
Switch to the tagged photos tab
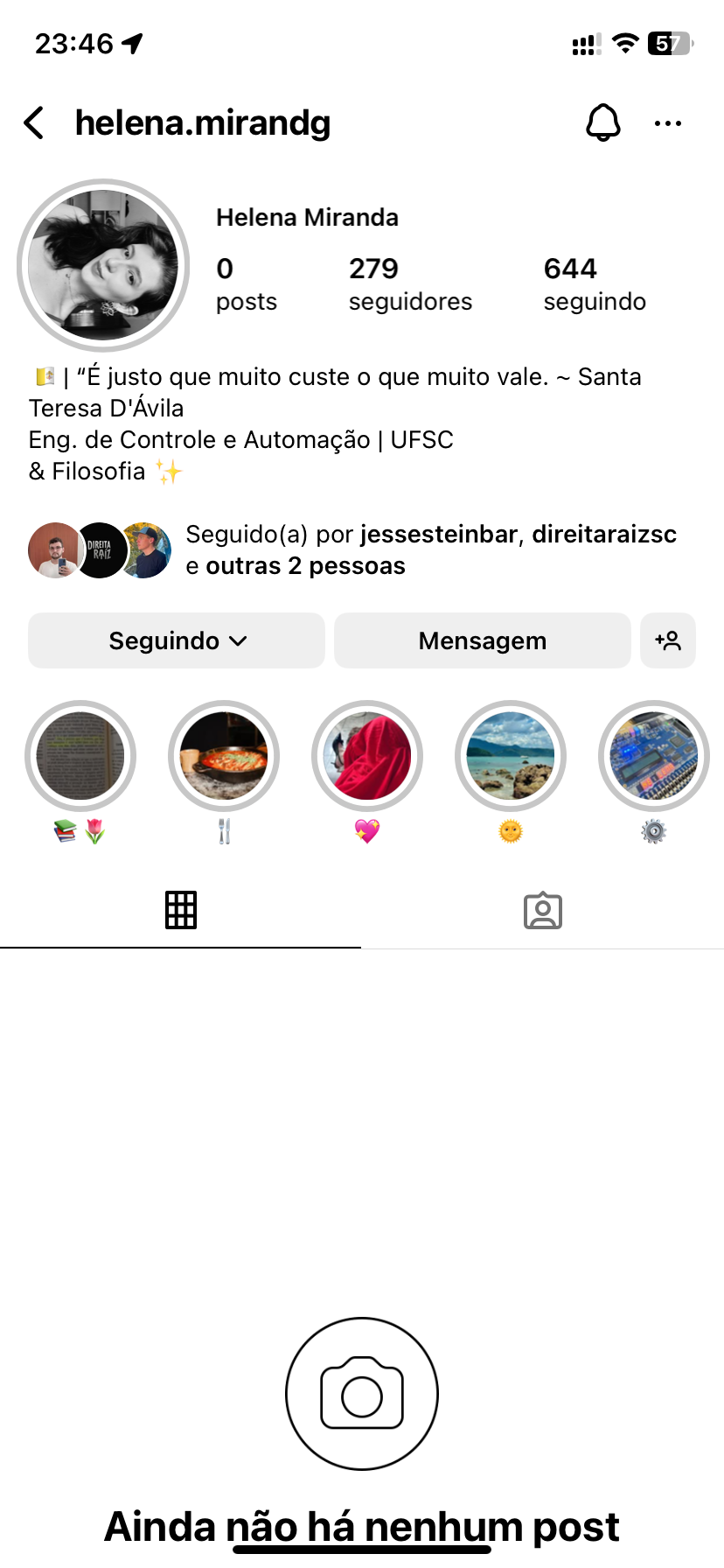[542, 910]
